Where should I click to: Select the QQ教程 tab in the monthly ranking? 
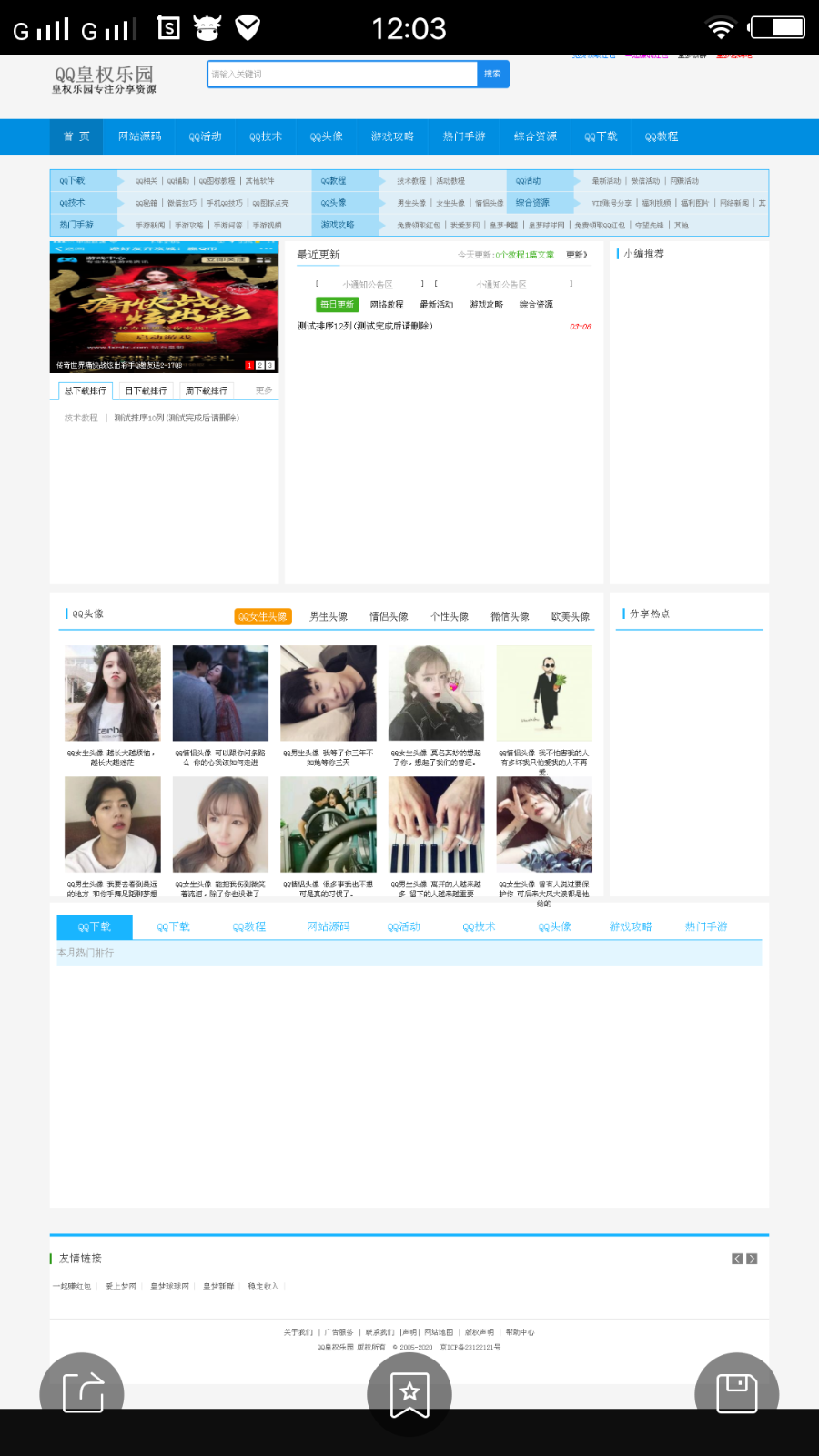click(x=248, y=926)
